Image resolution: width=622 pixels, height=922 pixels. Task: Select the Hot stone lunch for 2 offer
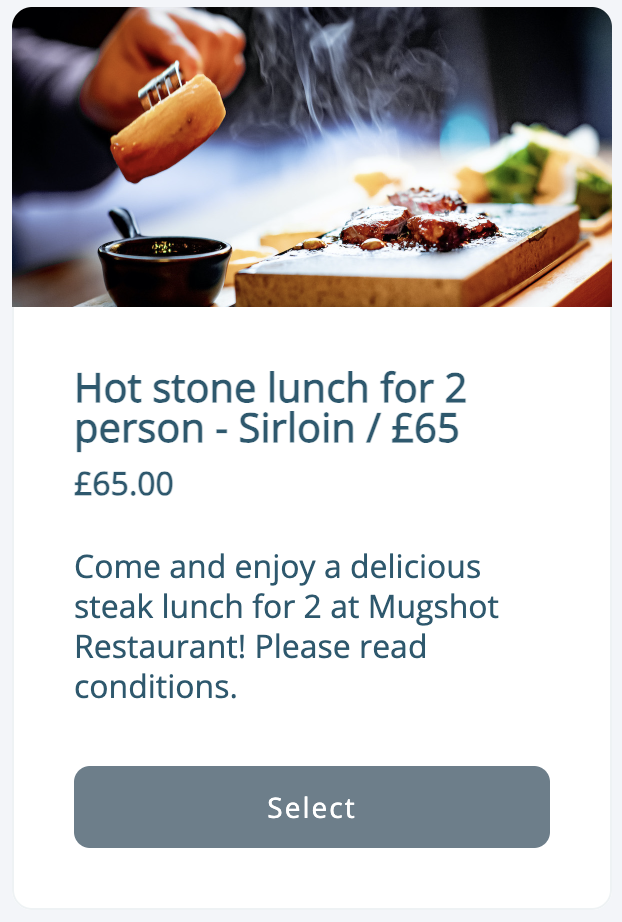(x=311, y=807)
